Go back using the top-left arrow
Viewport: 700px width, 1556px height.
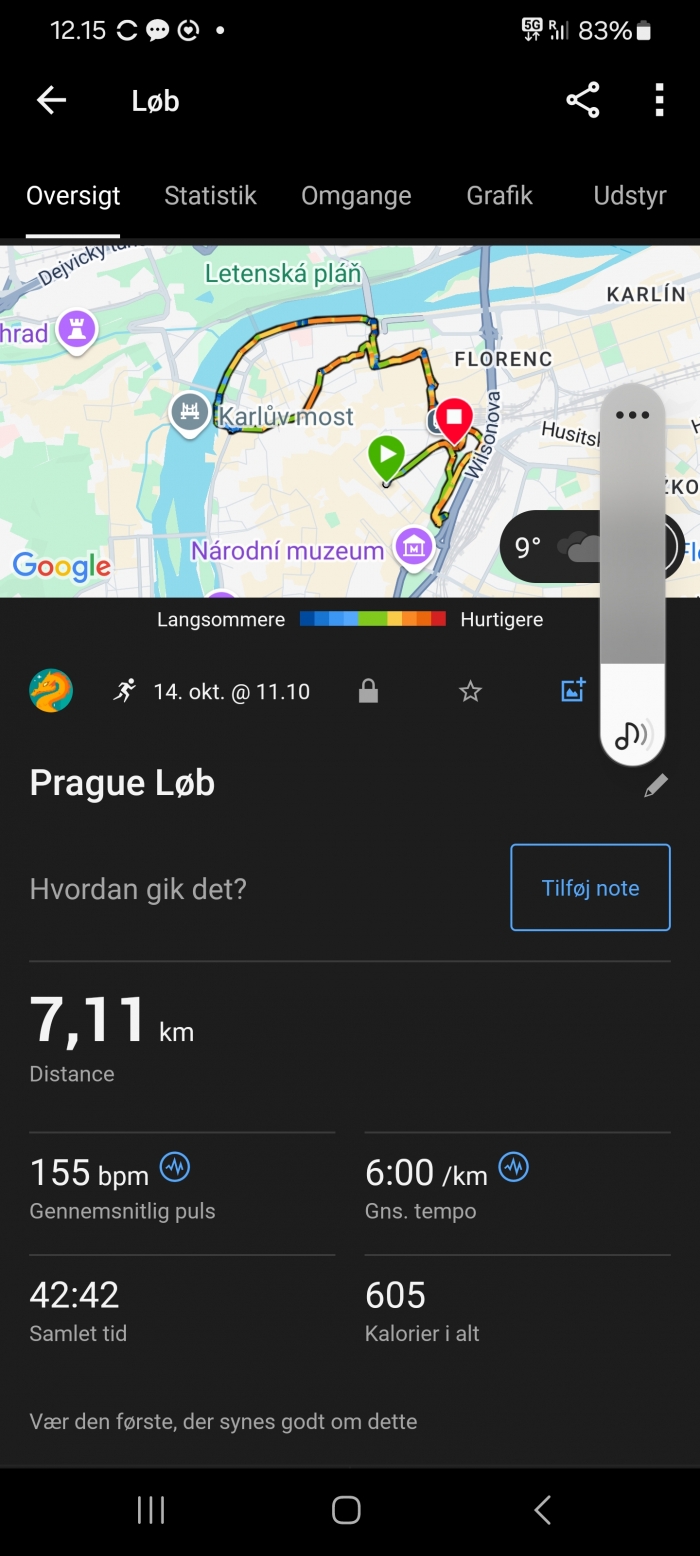click(51, 100)
